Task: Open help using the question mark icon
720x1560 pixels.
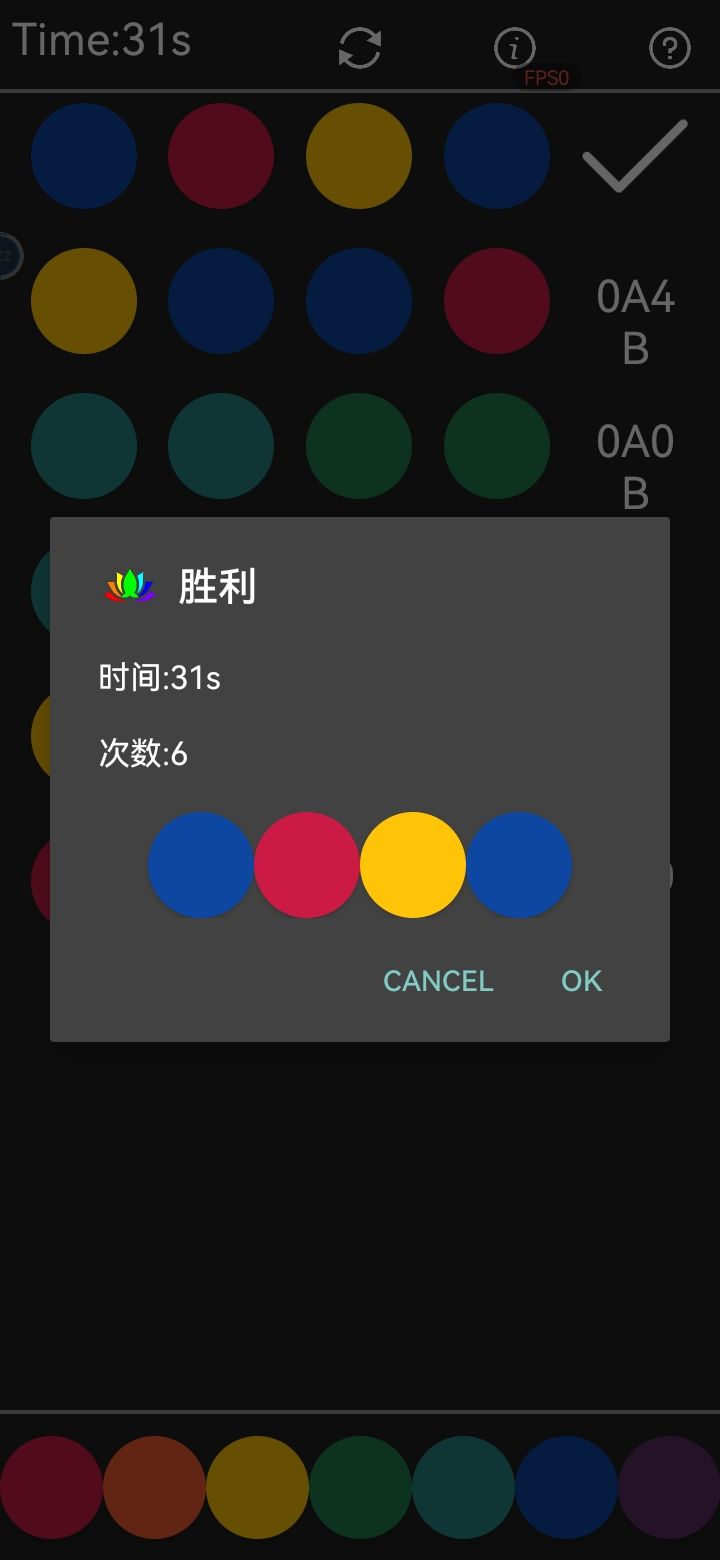Action: click(668, 47)
